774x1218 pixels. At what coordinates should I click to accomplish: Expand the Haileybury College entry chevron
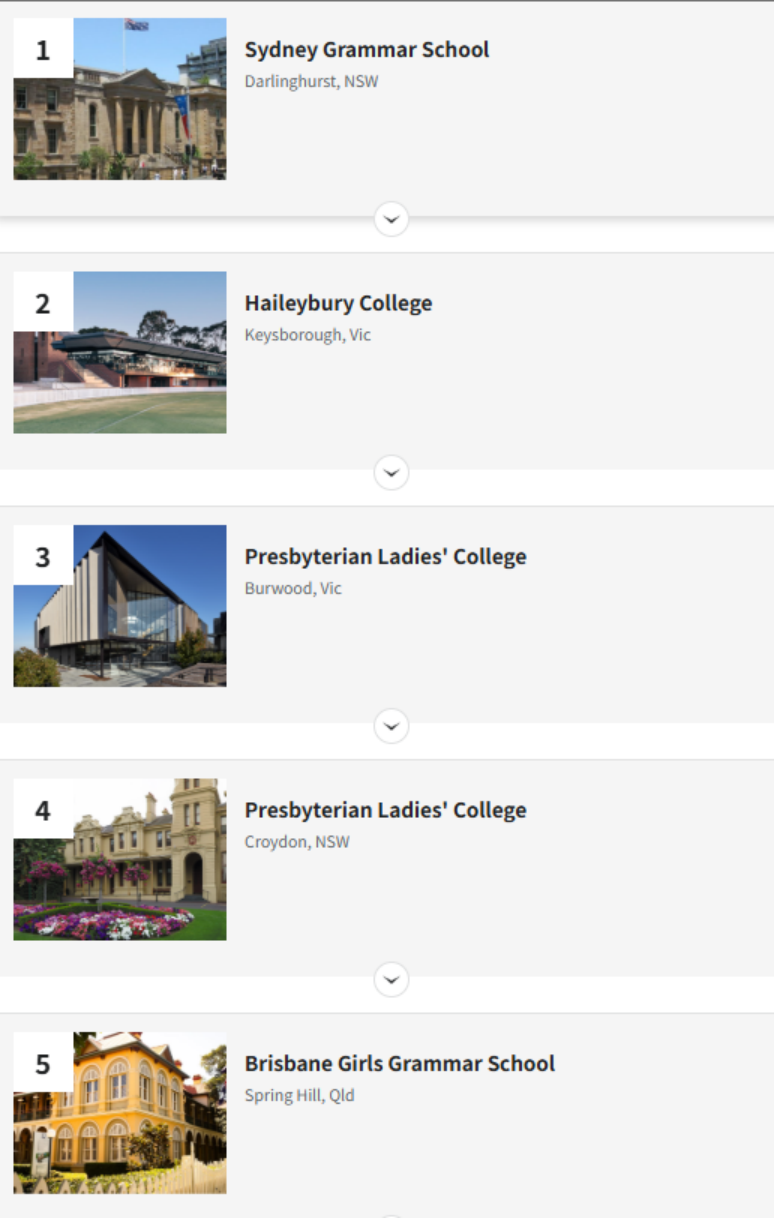391,472
